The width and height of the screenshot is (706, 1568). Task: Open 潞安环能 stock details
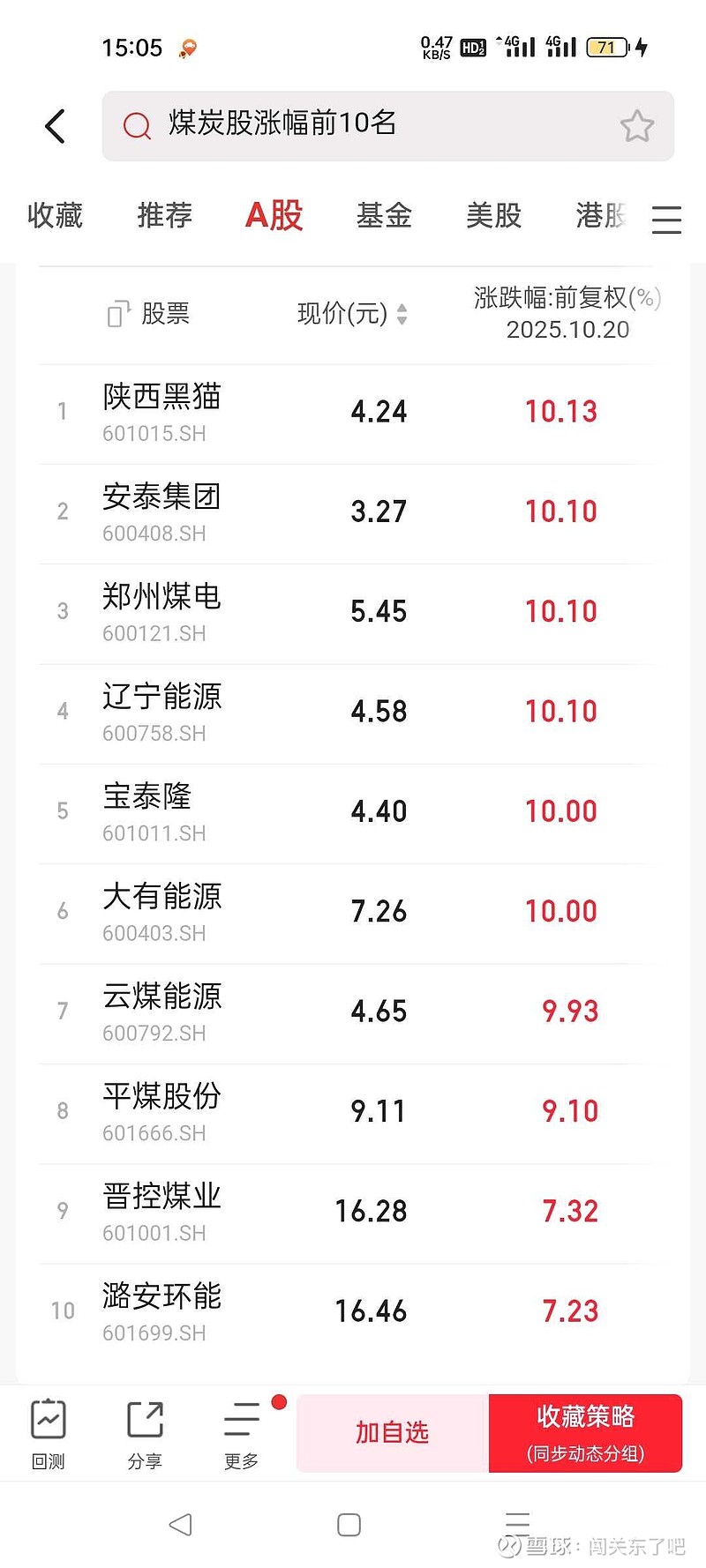161,1310
